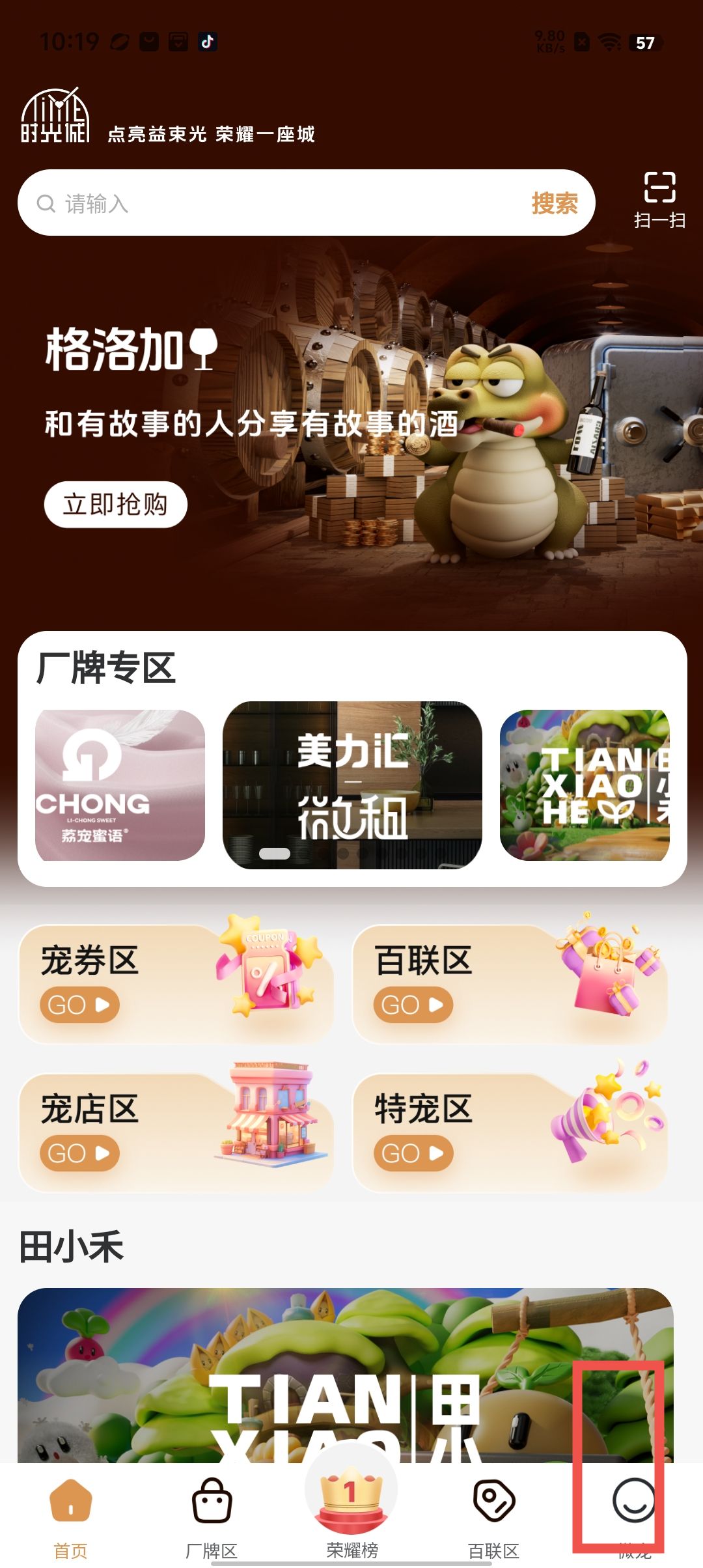703x1568 pixels.
Task: Open the 荔宠蜜语 brand card
Action: pos(120,785)
